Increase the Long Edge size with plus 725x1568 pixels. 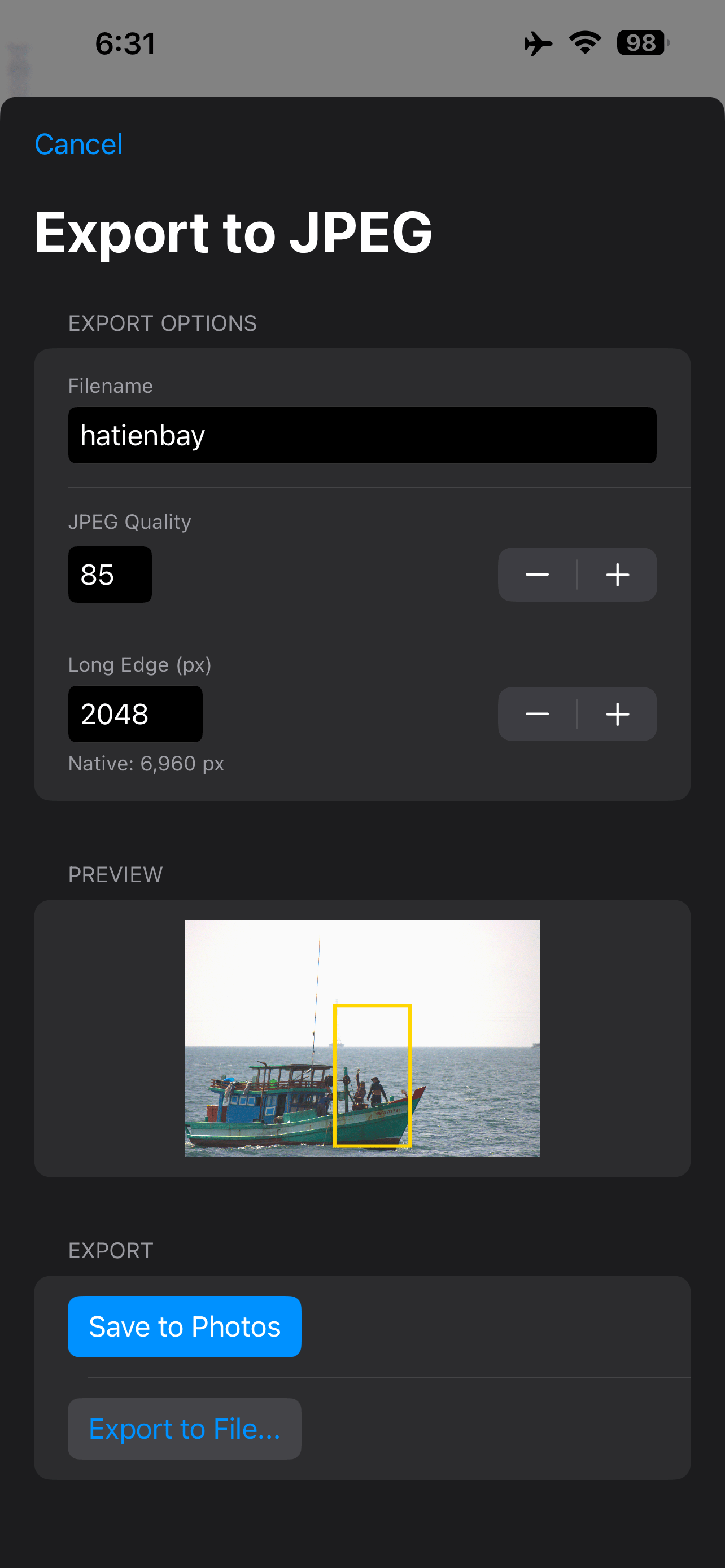pyautogui.click(x=617, y=714)
